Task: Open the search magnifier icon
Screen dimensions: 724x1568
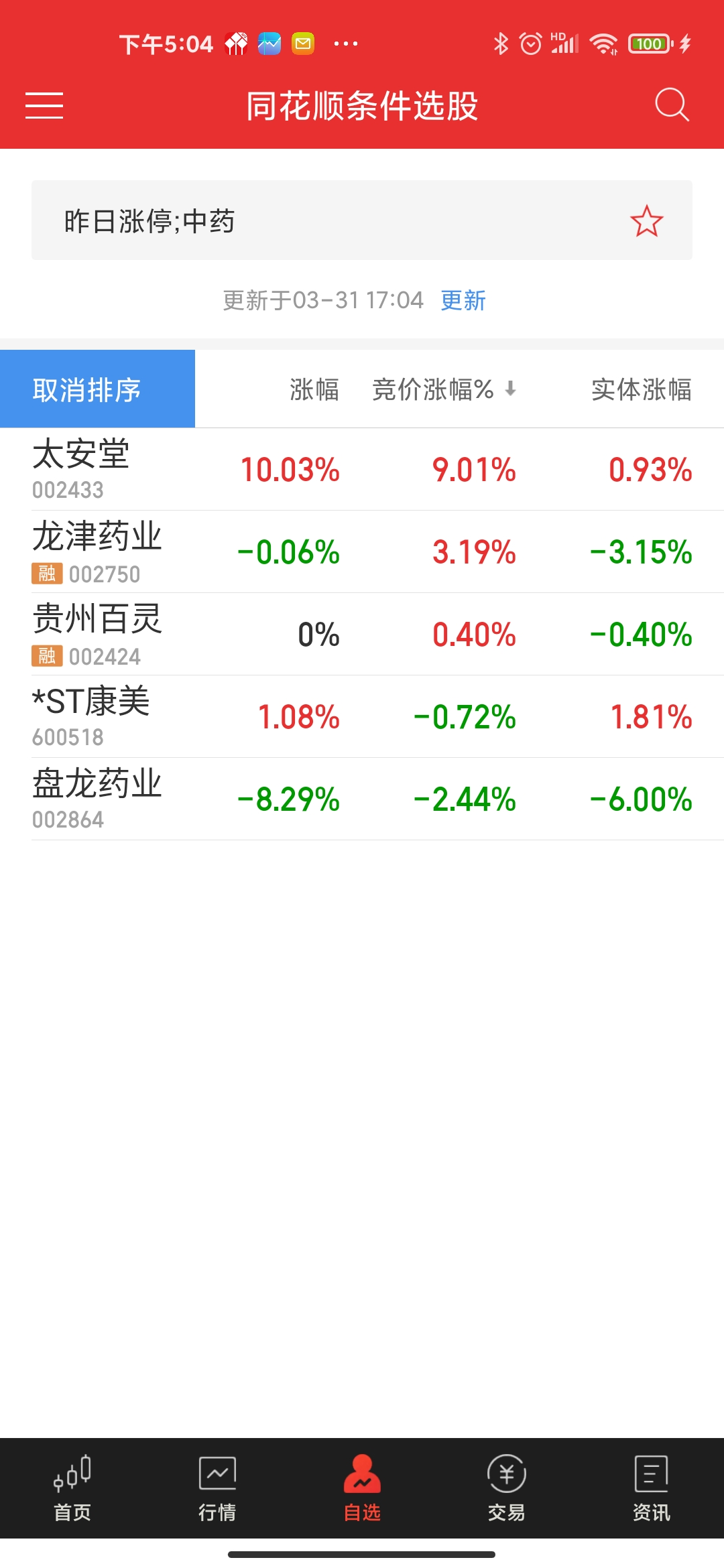Action: point(672,105)
